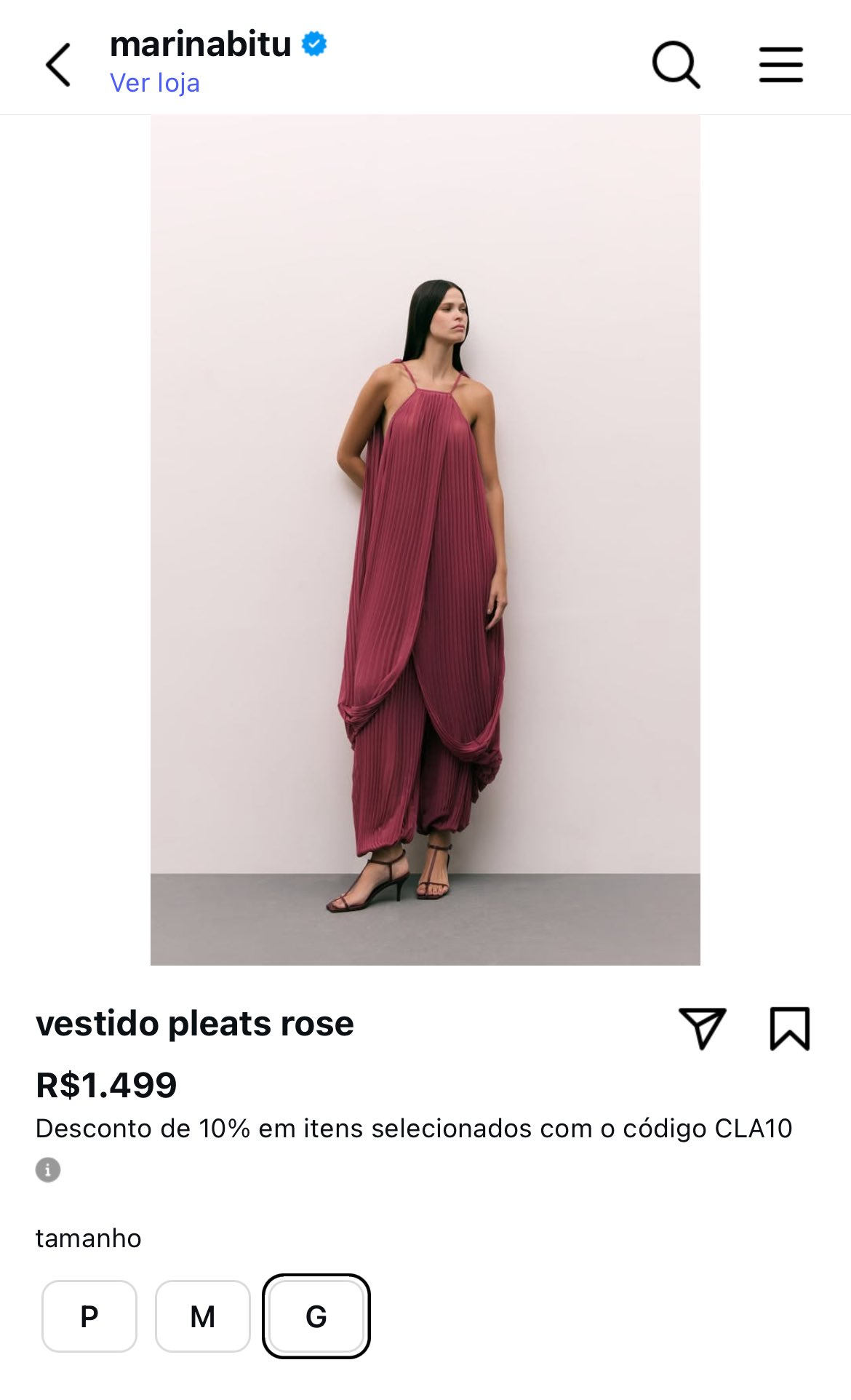Show discount info via the info icon
851x1400 pixels.
pyautogui.click(x=48, y=1169)
